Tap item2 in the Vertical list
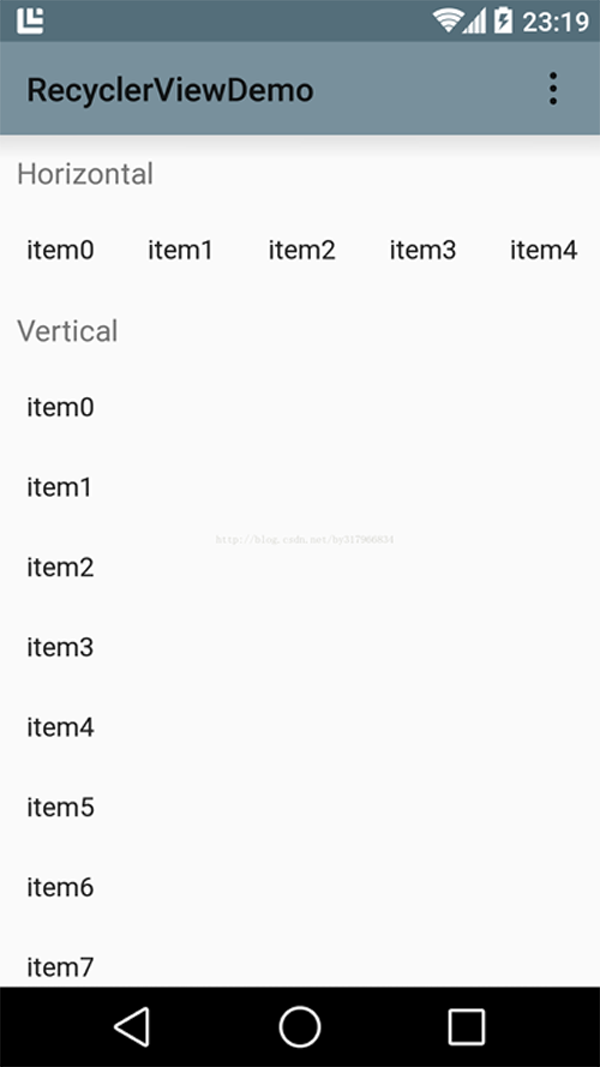This screenshot has height=1067, width=600. pyautogui.click(x=60, y=567)
